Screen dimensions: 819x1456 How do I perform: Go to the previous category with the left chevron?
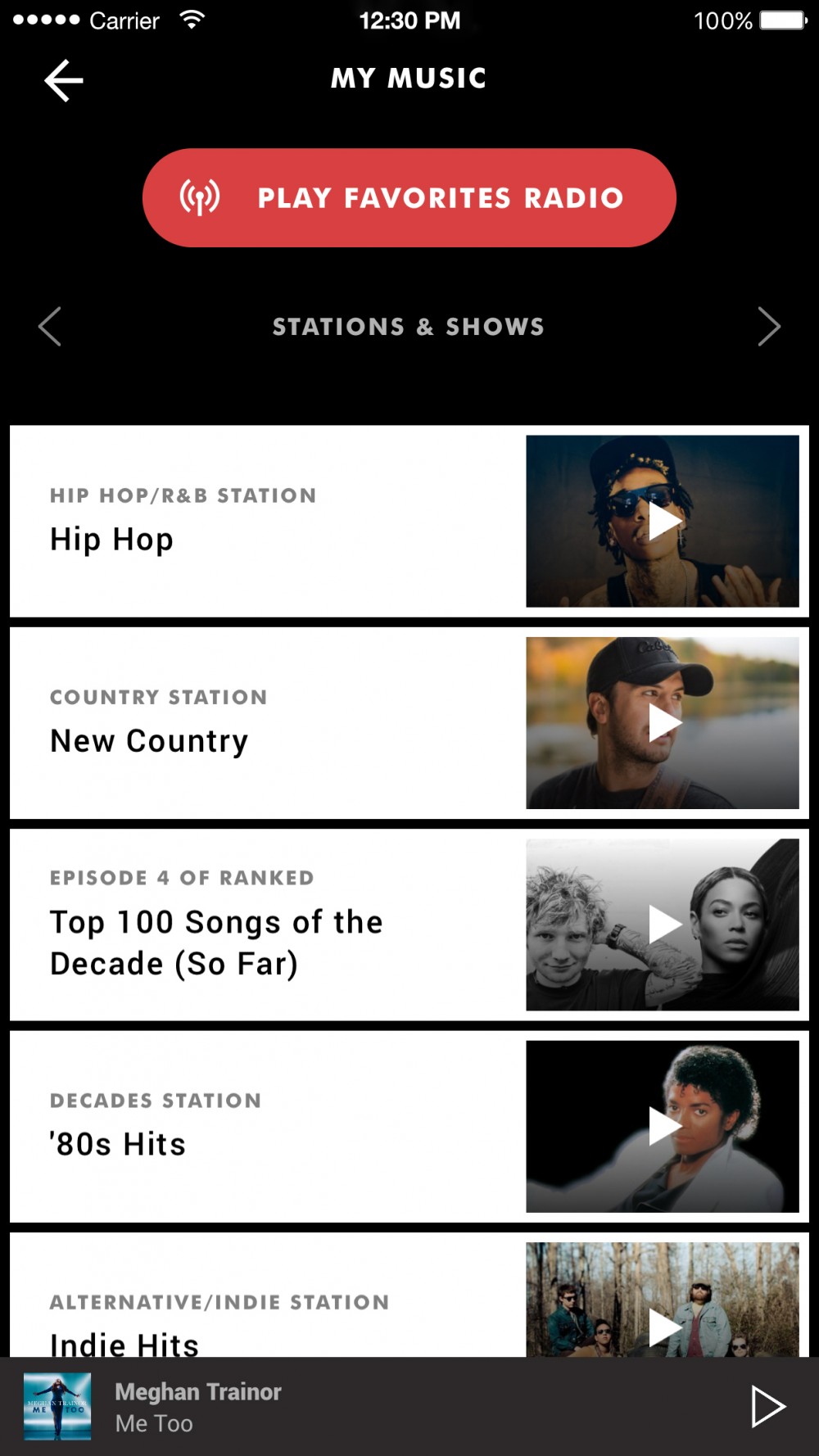coord(50,326)
